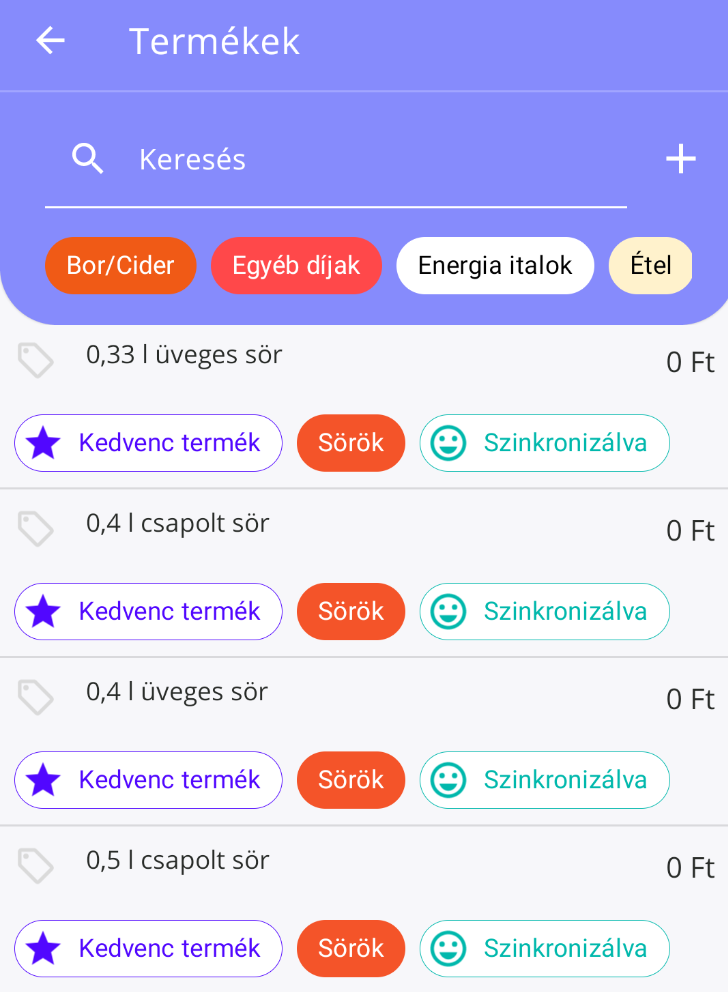Click the tag icon beside 0,33 l üveges sör
Viewport: 728px width, 992px height.
click(36, 360)
